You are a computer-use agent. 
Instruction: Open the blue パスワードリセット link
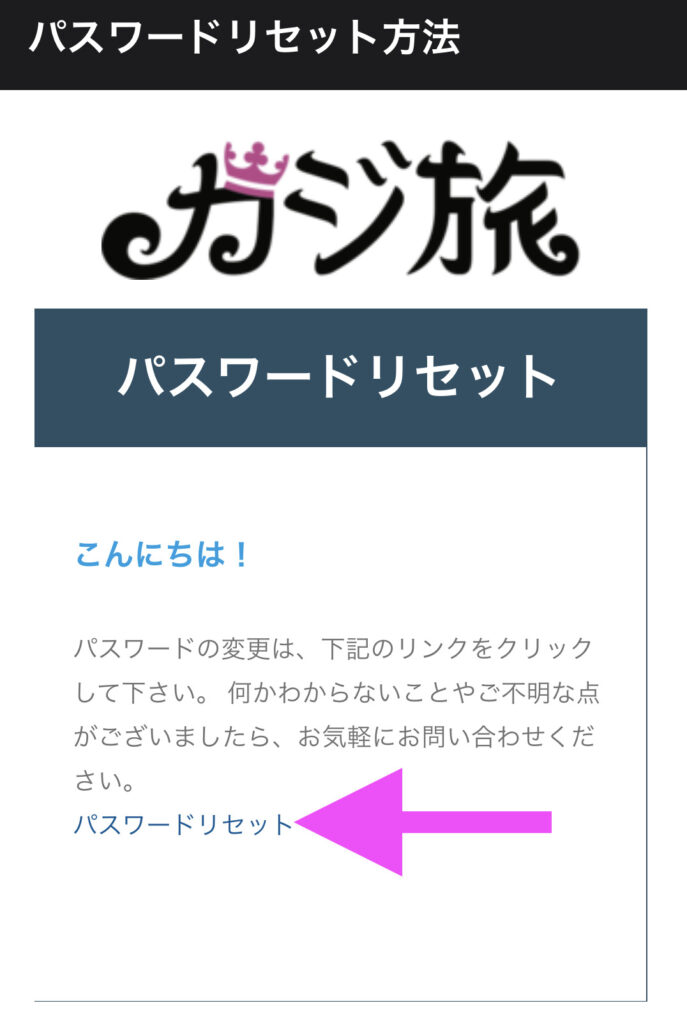183,825
